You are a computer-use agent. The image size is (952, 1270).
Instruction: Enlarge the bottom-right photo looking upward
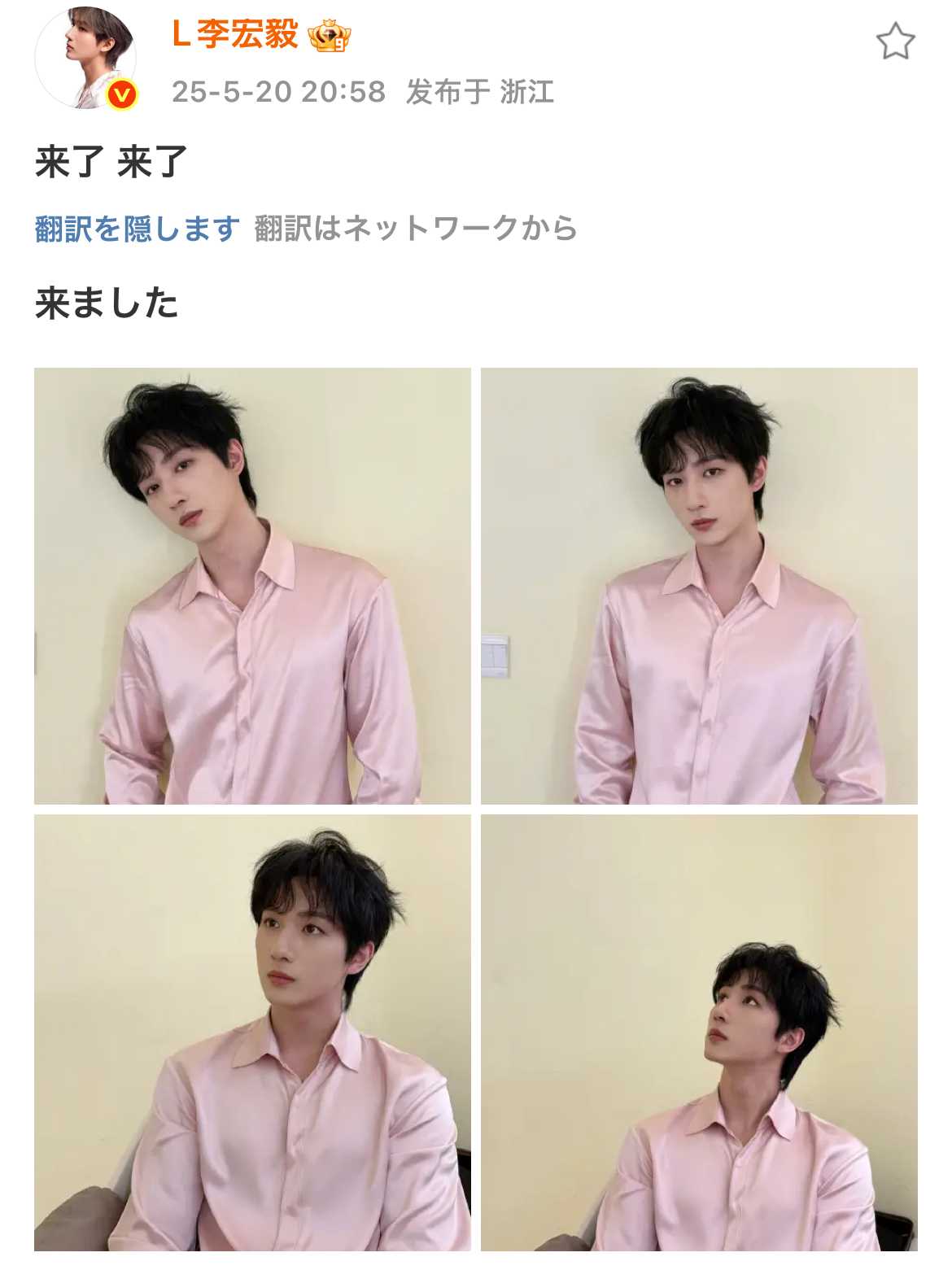coord(699,1032)
